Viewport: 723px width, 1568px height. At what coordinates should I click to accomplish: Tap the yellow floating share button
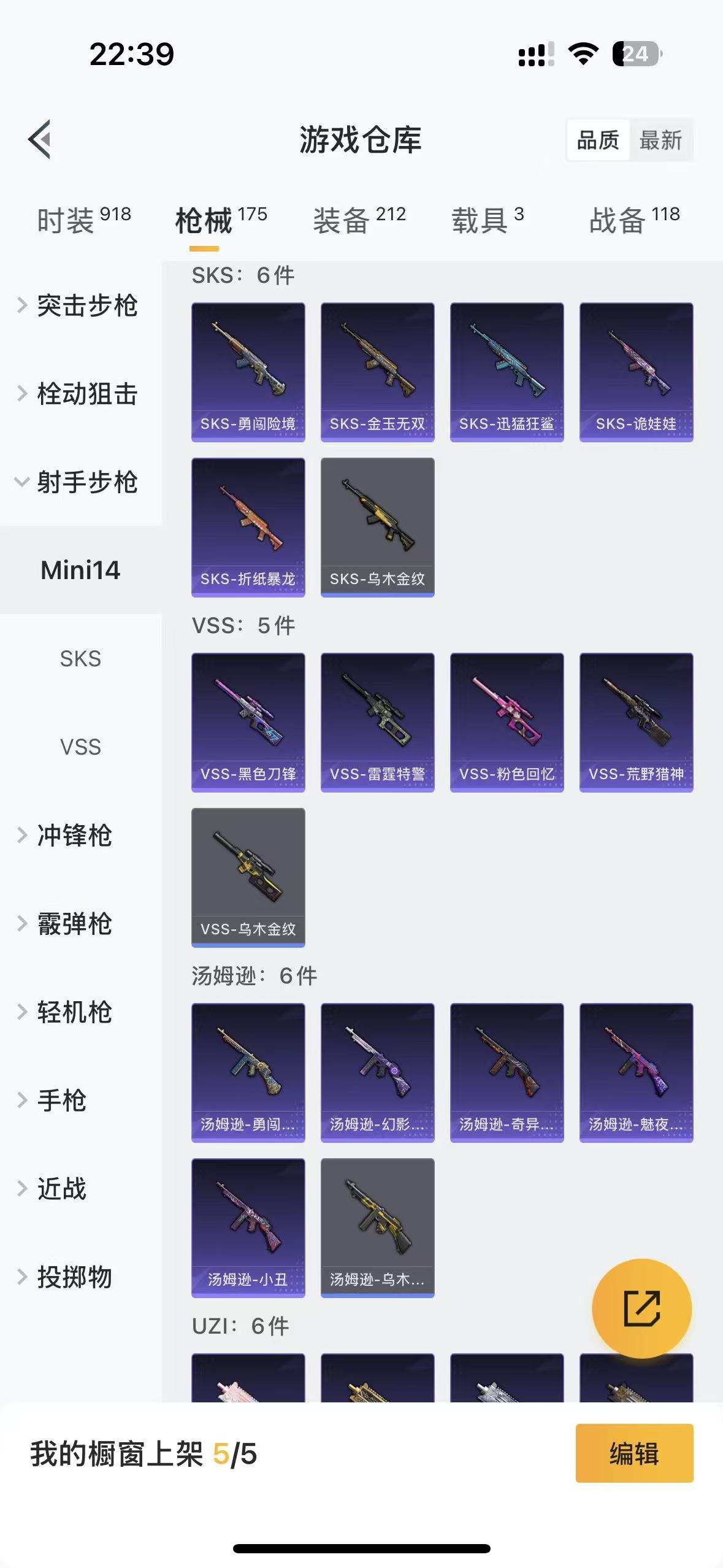641,1309
